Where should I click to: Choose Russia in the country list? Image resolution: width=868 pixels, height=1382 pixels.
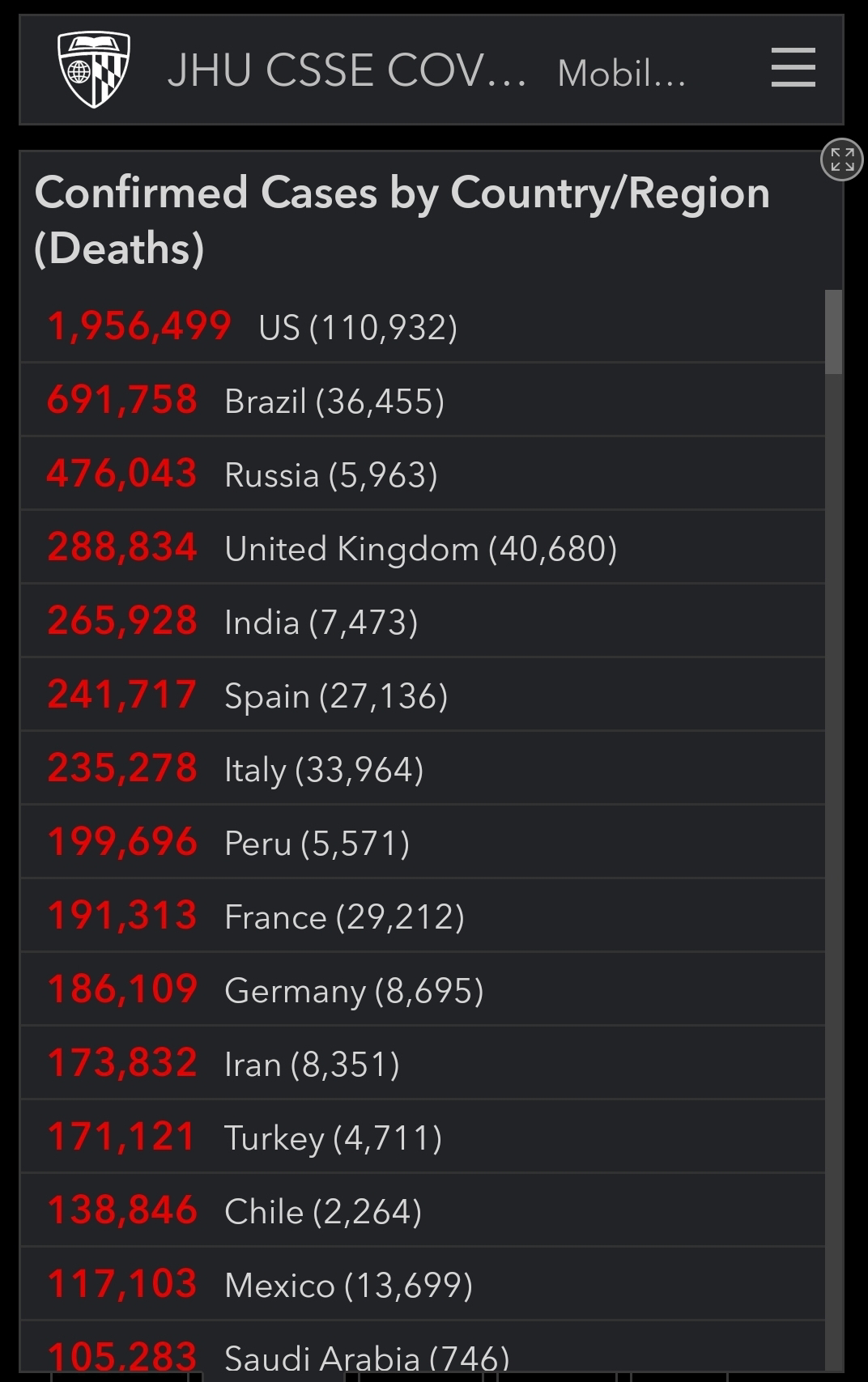423,474
